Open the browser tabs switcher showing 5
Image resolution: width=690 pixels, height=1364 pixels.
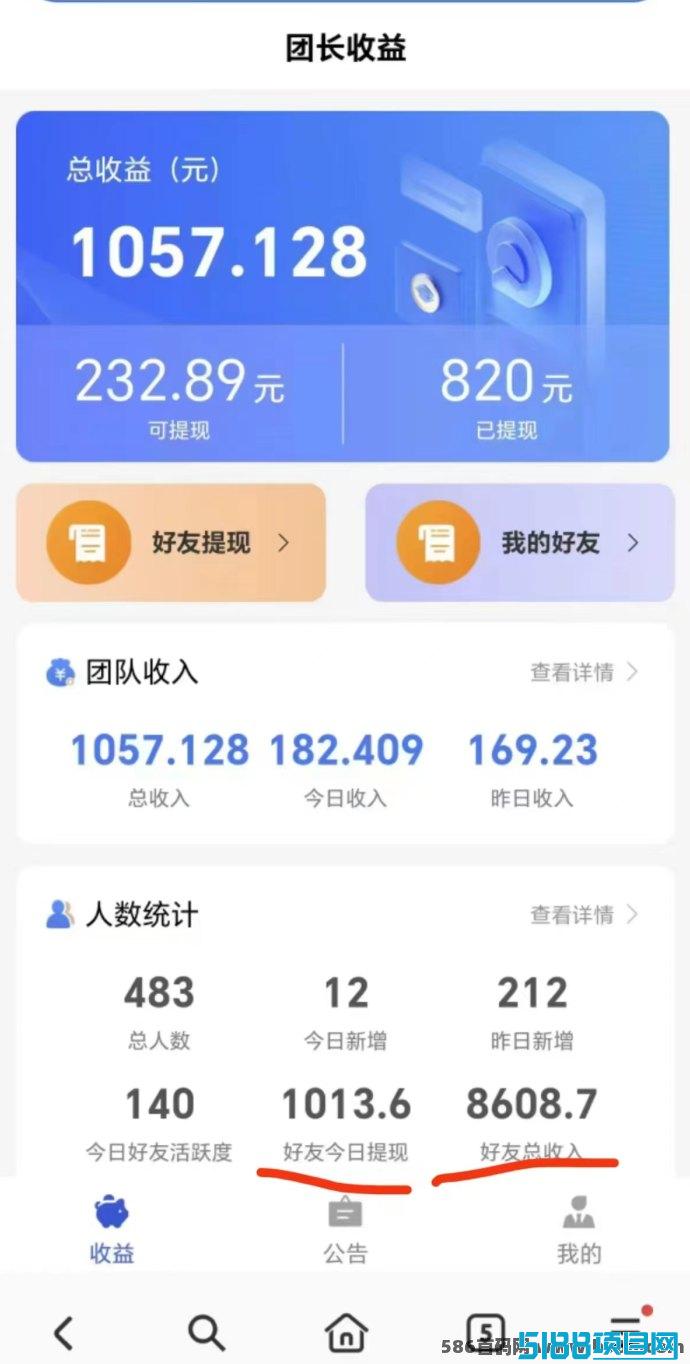pos(486,1333)
